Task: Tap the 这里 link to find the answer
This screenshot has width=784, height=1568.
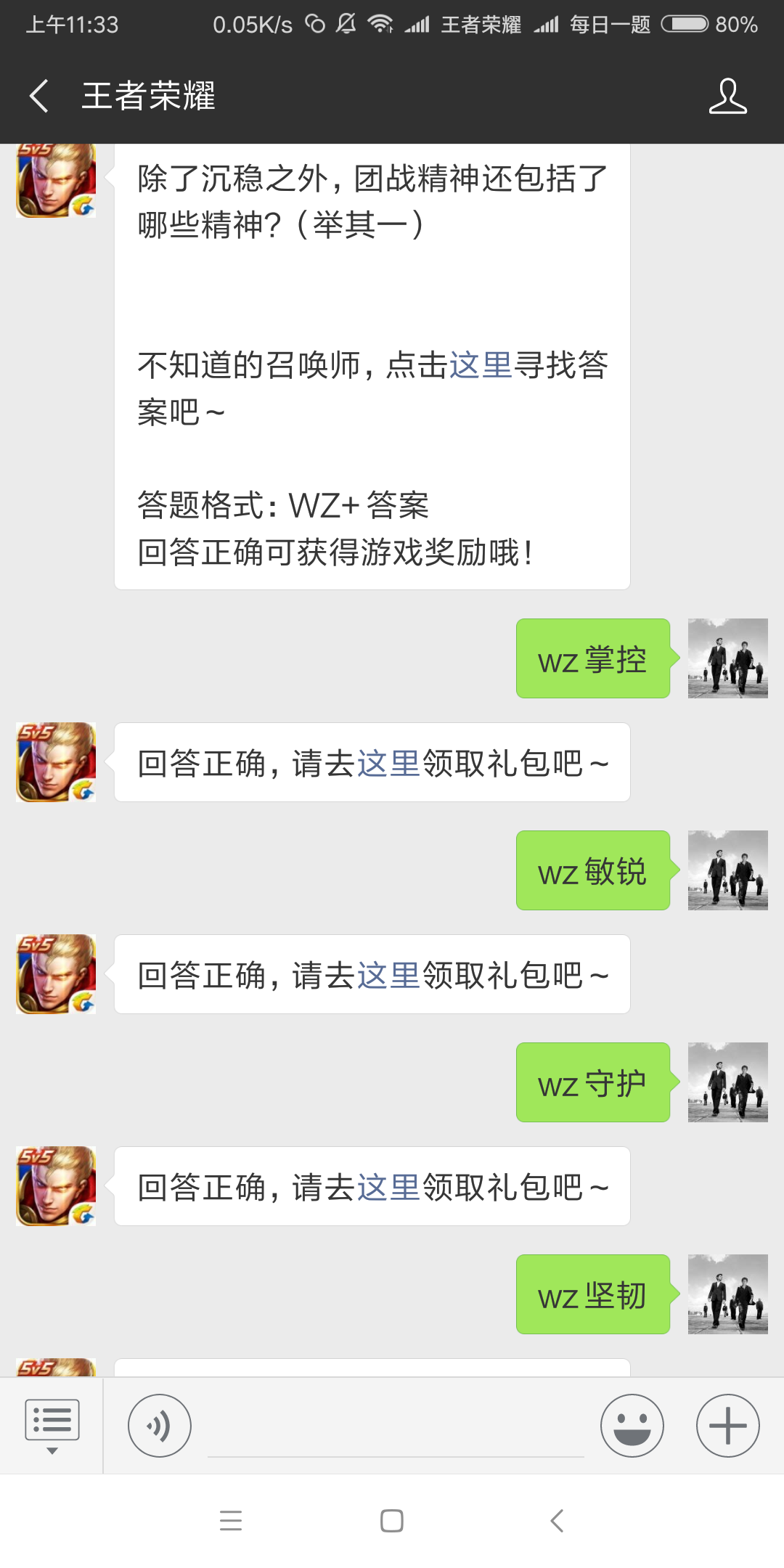Action: [x=481, y=364]
